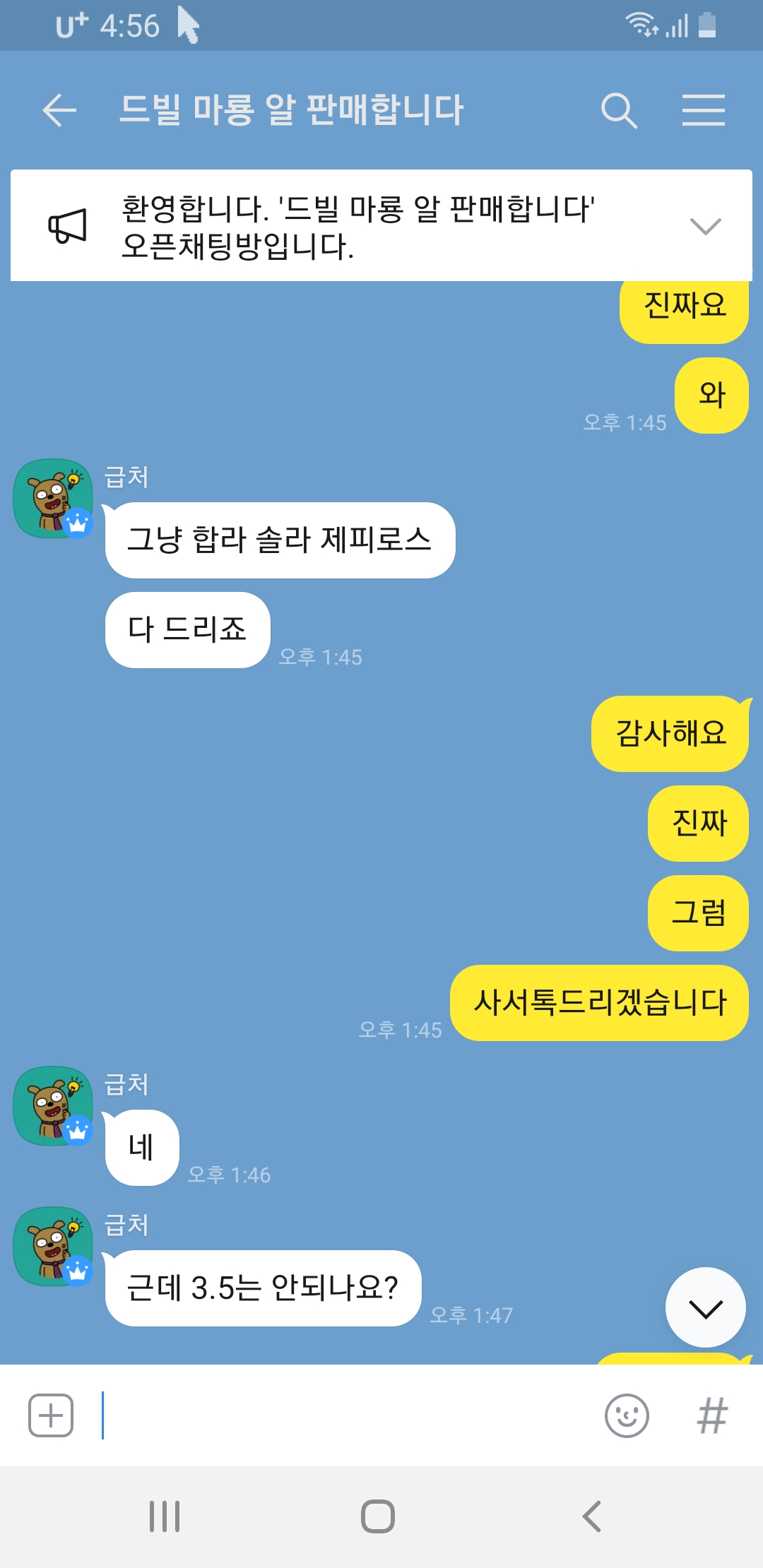Expand the welcome notice banner

[704, 226]
